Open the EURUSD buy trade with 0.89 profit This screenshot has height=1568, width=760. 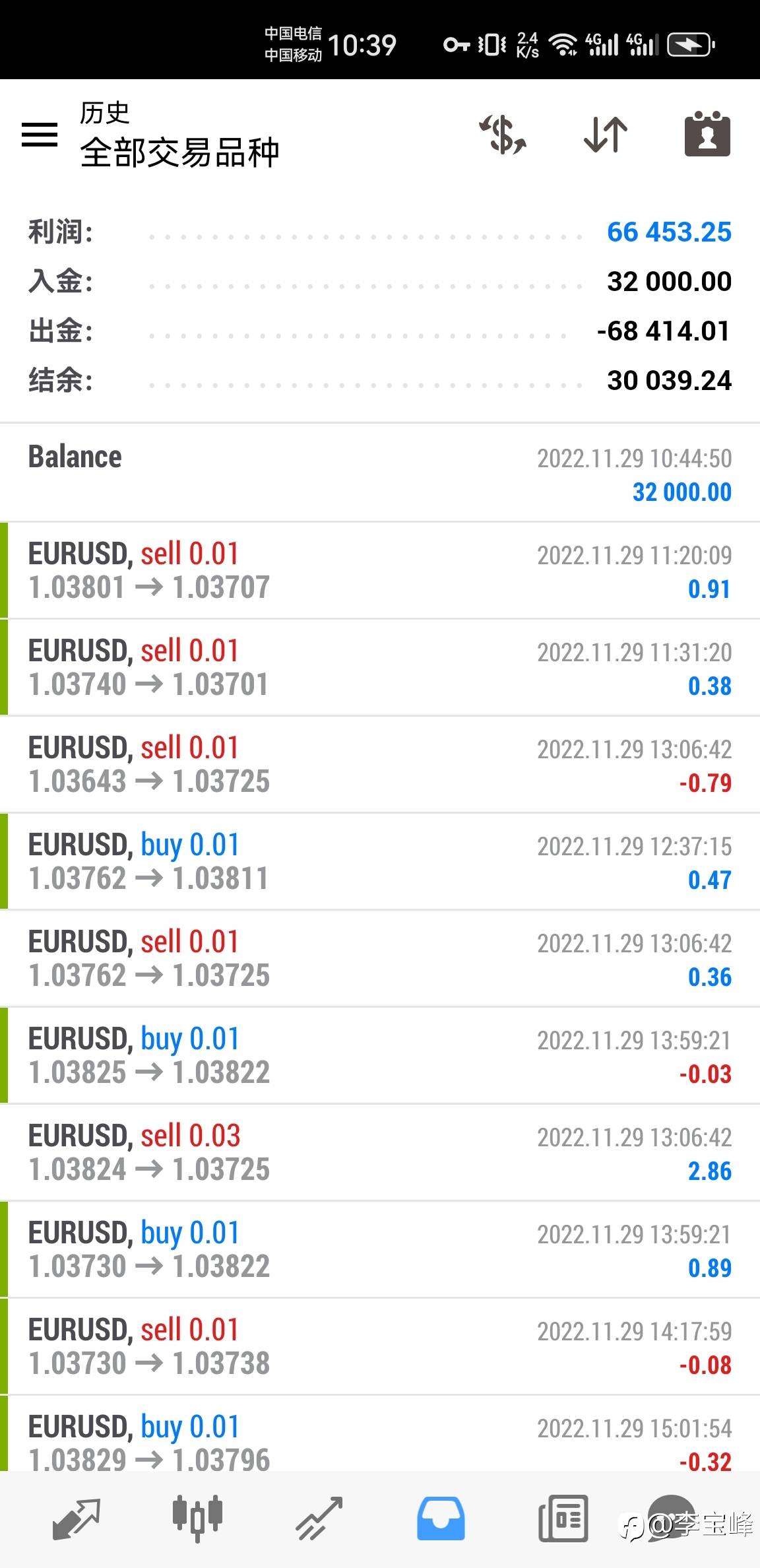tap(380, 1250)
